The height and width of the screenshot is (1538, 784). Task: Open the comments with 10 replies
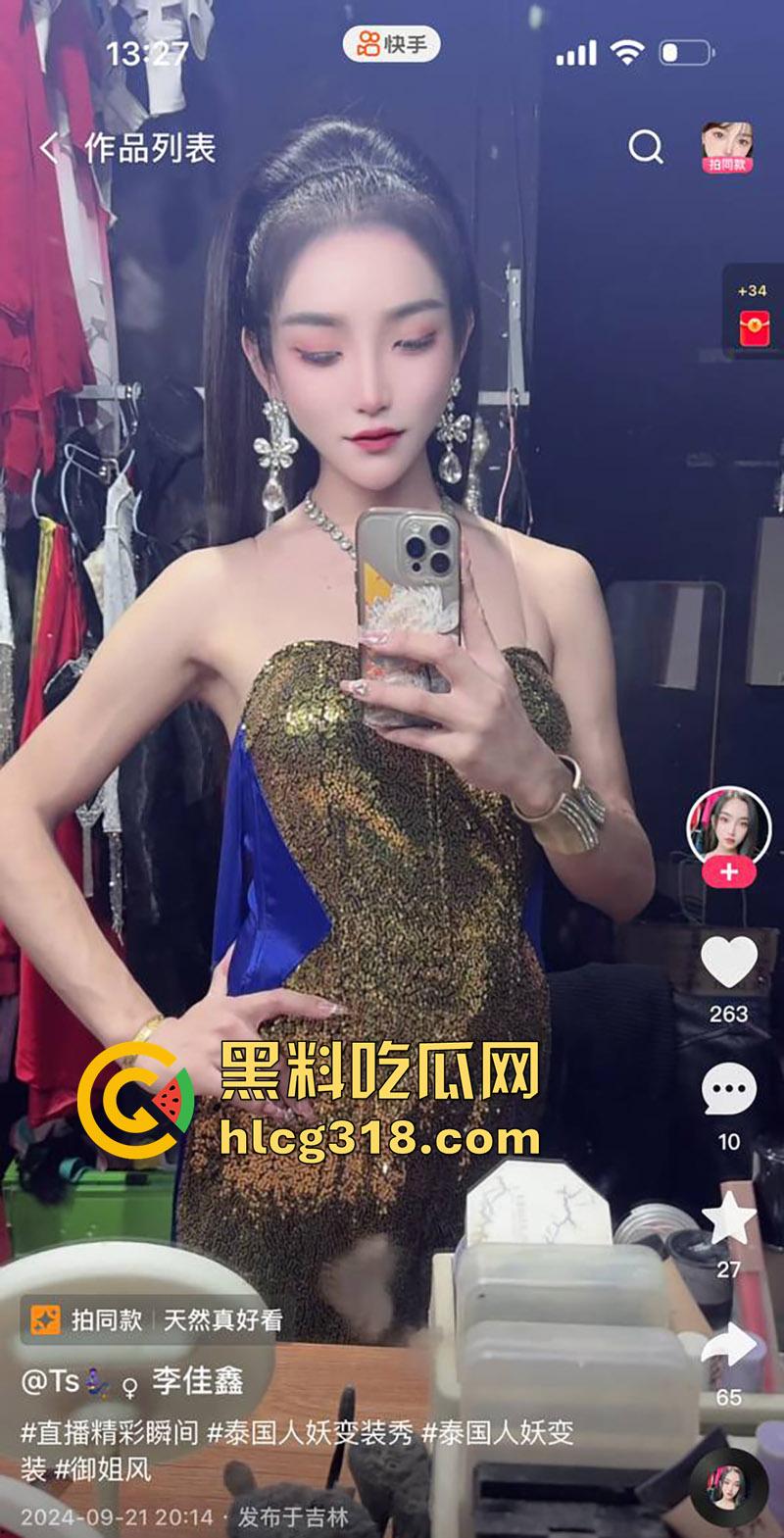coord(729,1090)
